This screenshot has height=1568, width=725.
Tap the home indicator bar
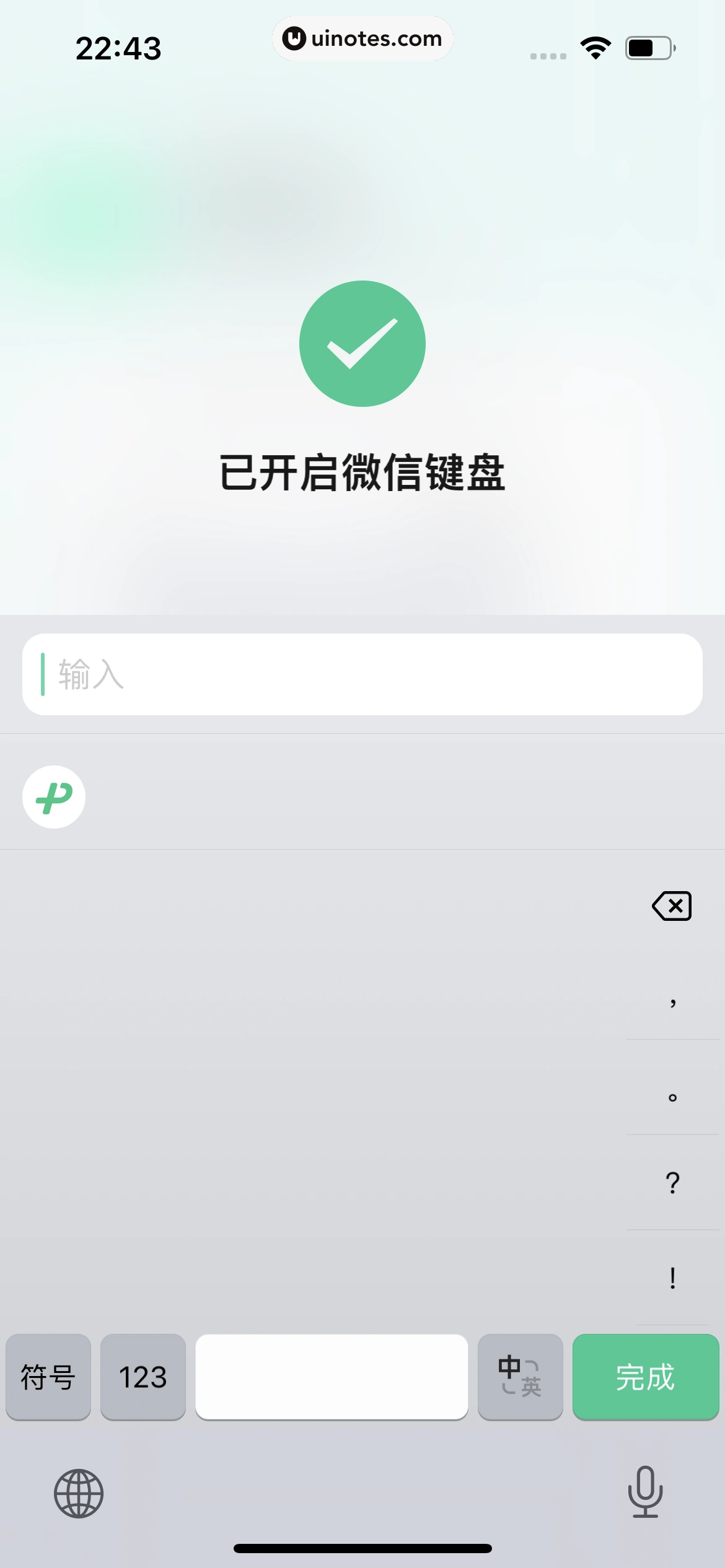(x=362, y=1548)
